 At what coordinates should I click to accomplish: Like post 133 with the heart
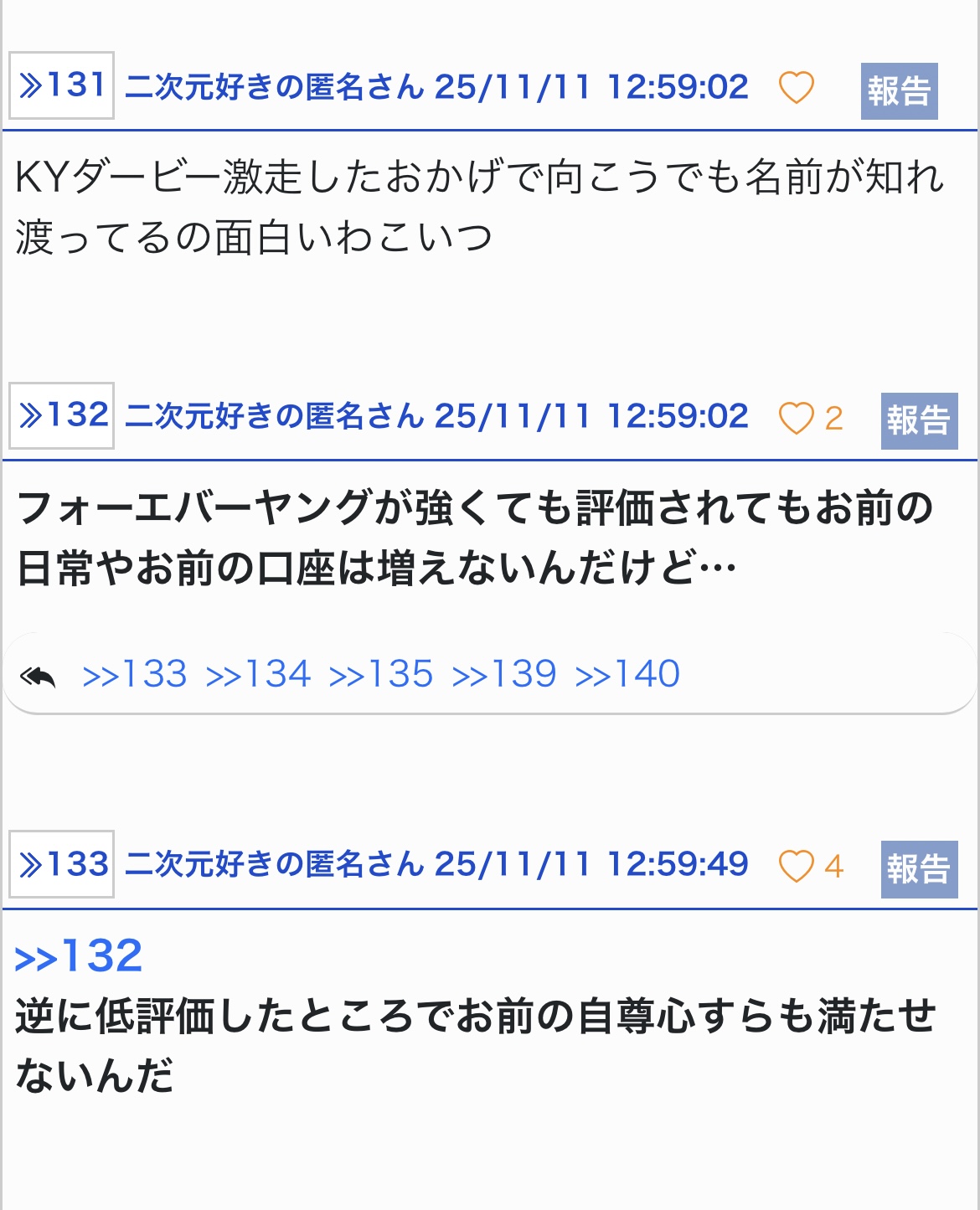(796, 866)
